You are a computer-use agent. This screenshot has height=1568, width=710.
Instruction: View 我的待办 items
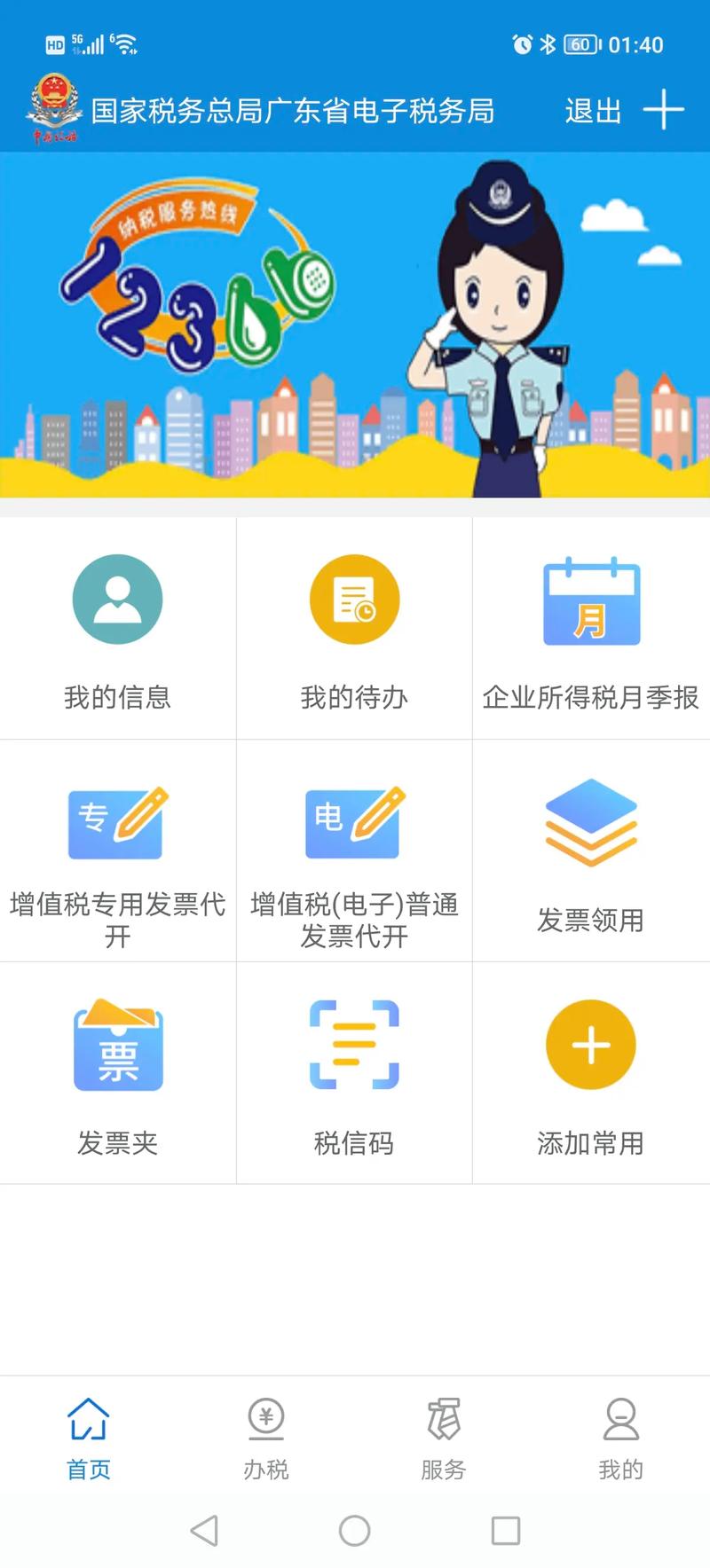(354, 628)
